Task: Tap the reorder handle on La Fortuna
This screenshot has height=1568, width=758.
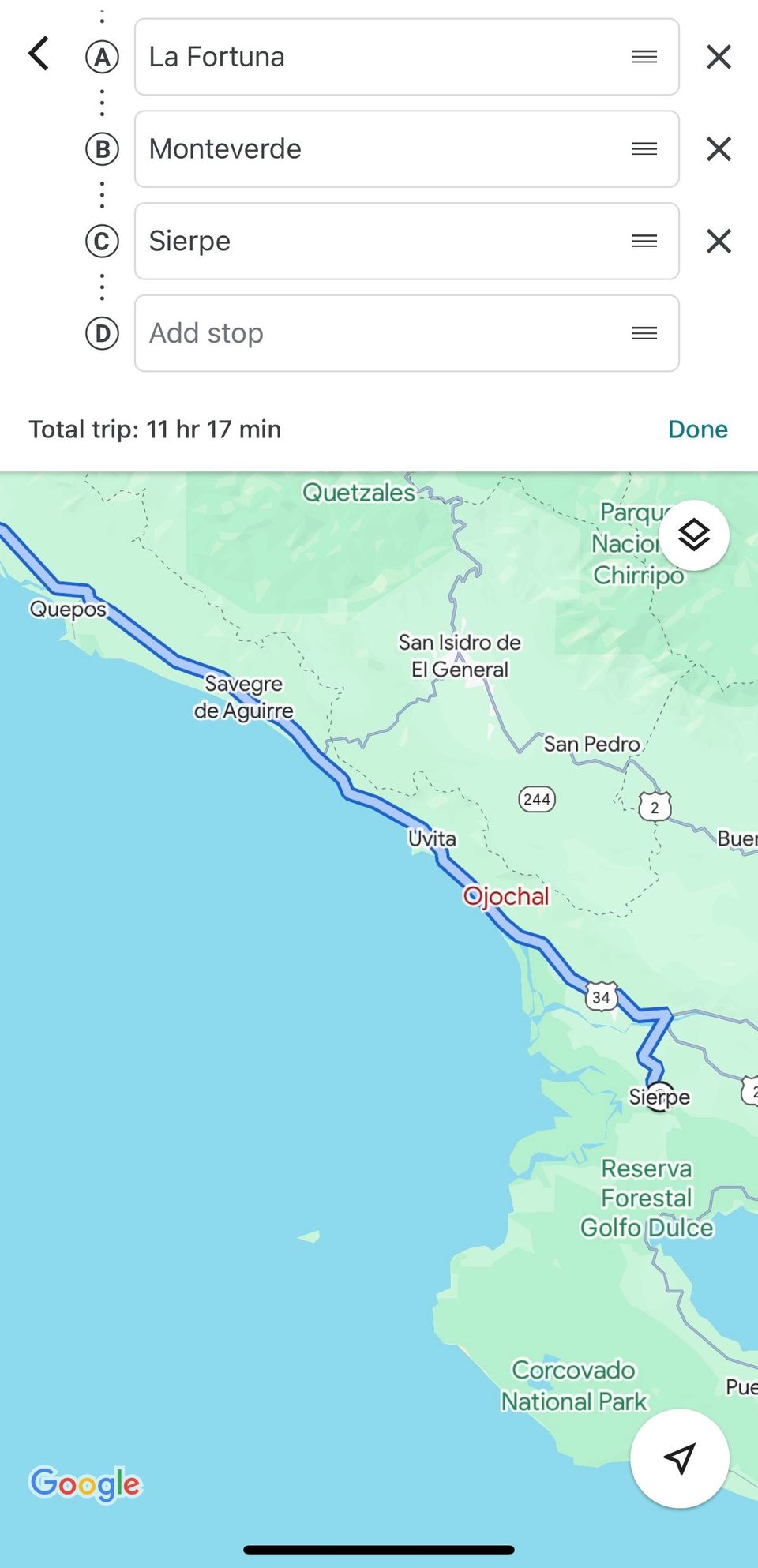Action: (x=644, y=57)
